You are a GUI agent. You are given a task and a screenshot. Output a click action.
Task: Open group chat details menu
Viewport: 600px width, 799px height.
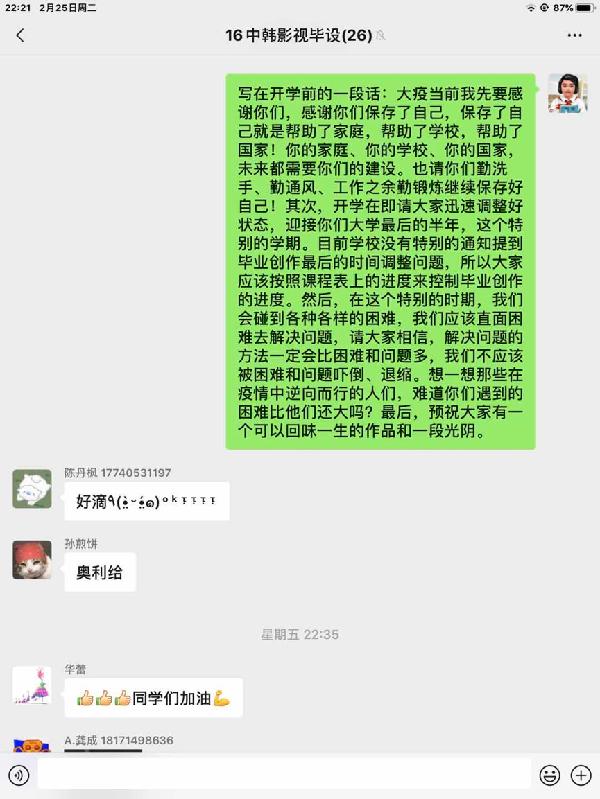(574, 36)
